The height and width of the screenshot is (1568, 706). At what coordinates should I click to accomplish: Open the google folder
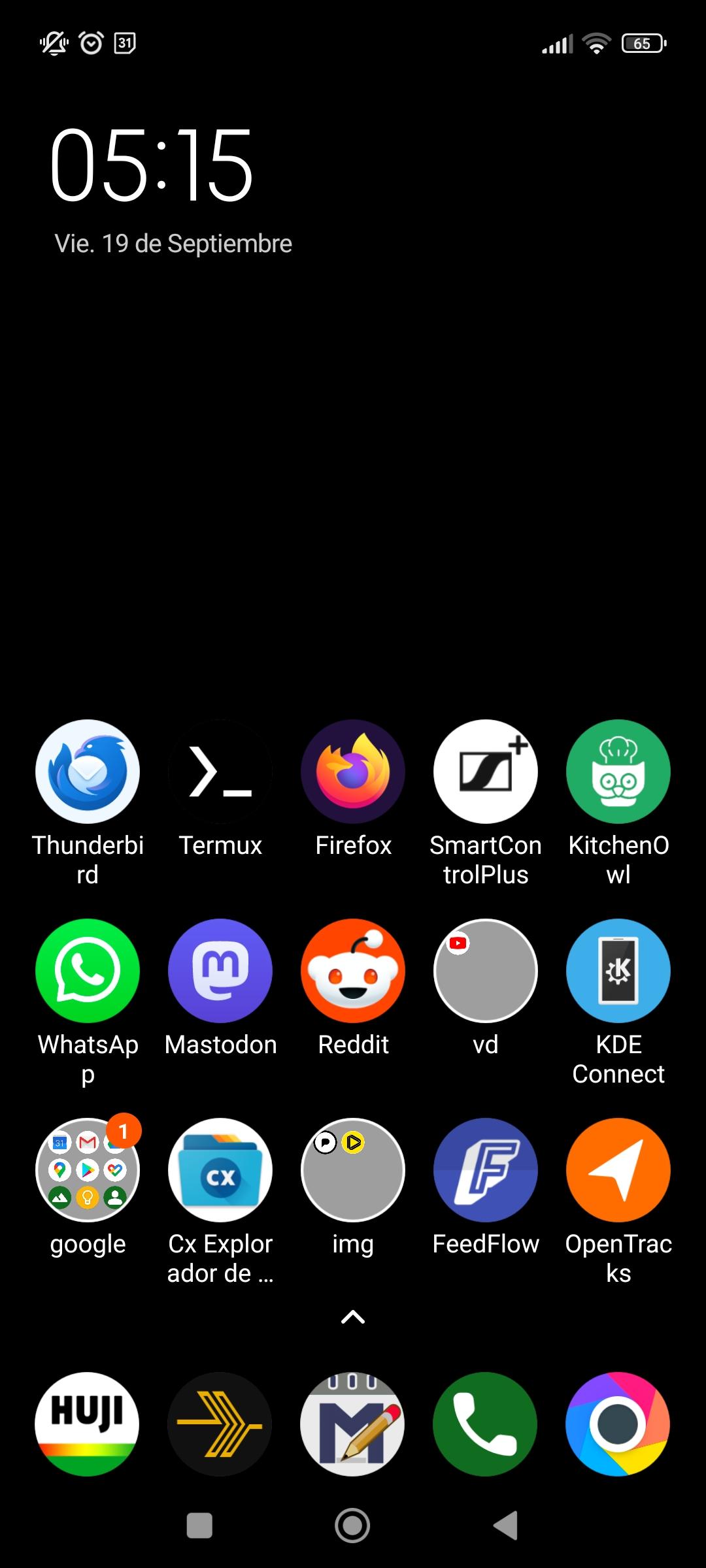[88, 1170]
